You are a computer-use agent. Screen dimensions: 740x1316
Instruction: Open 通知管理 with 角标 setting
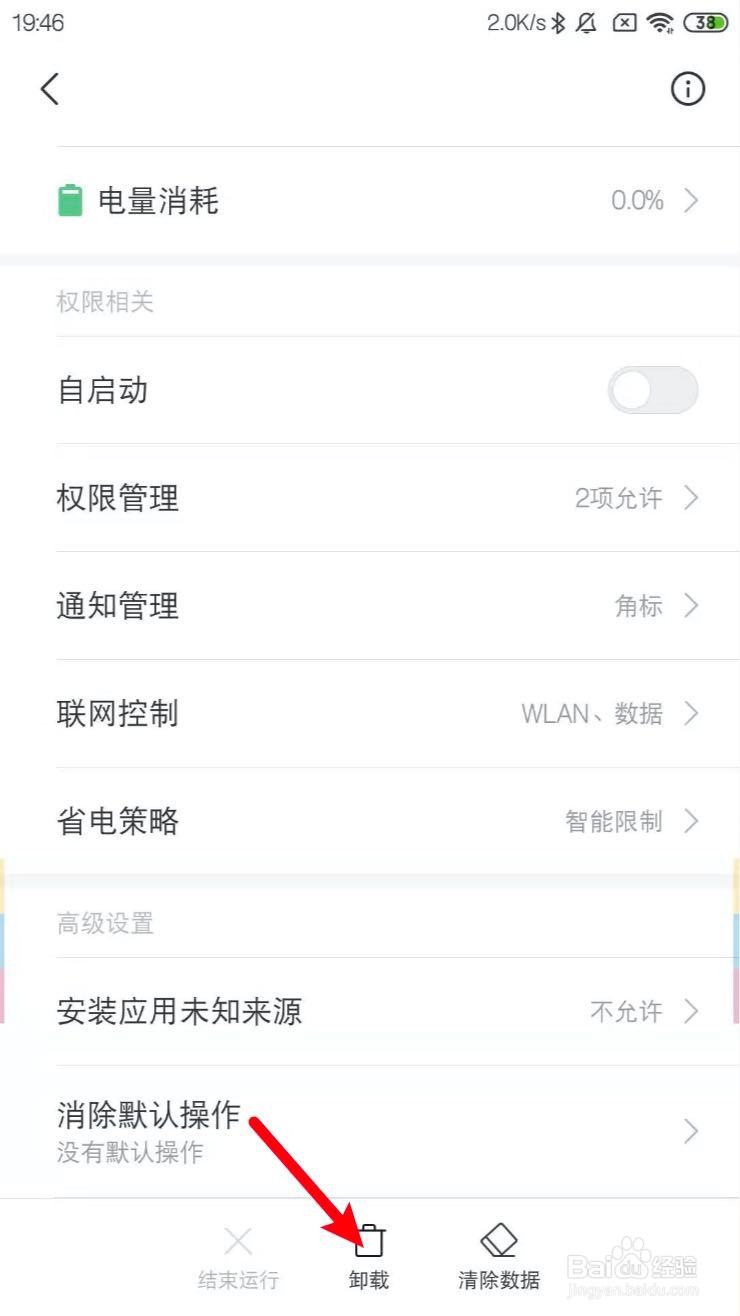[x=370, y=606]
